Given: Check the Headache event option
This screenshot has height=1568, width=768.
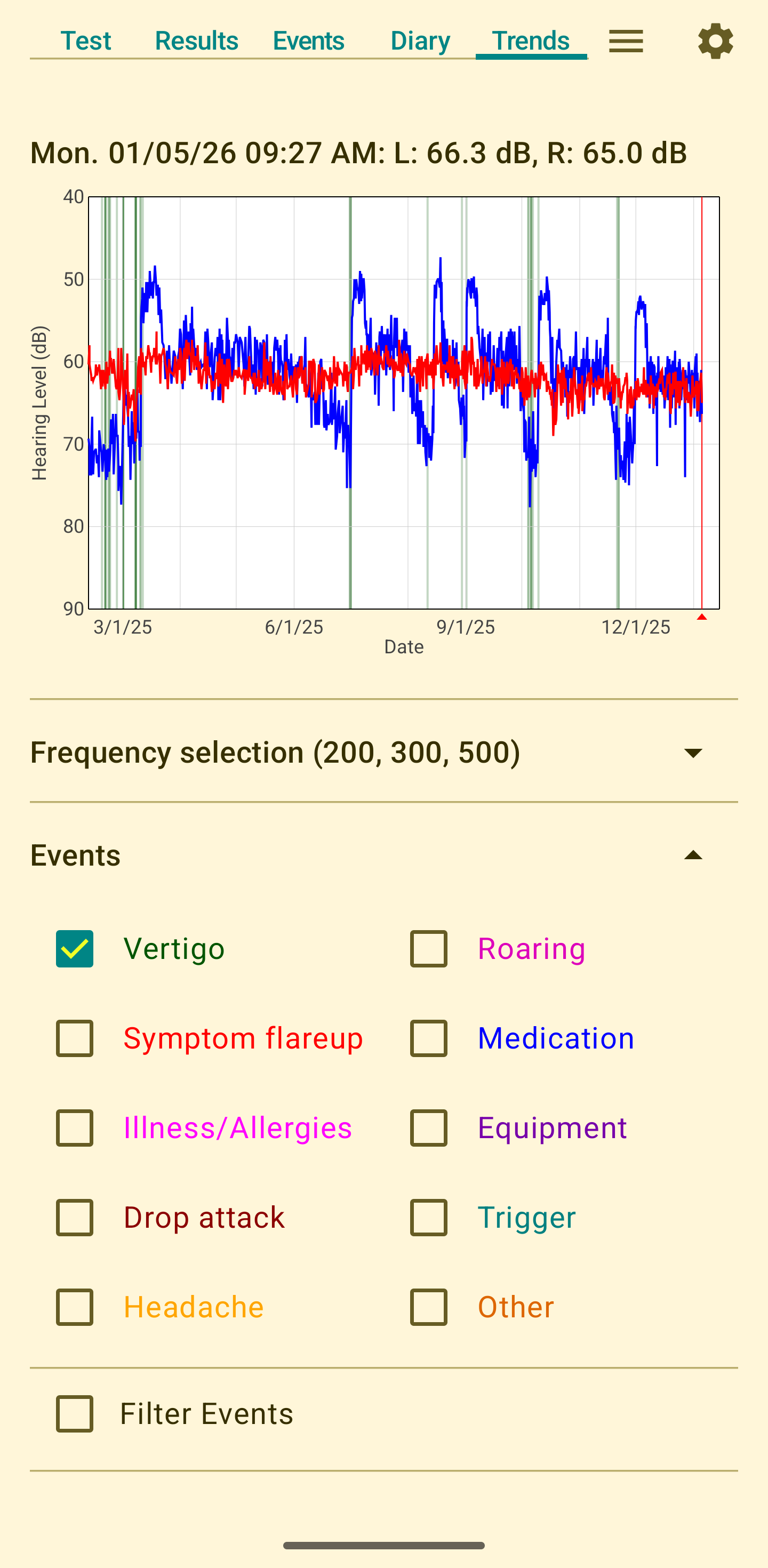Looking at the screenshot, I should point(74,1307).
